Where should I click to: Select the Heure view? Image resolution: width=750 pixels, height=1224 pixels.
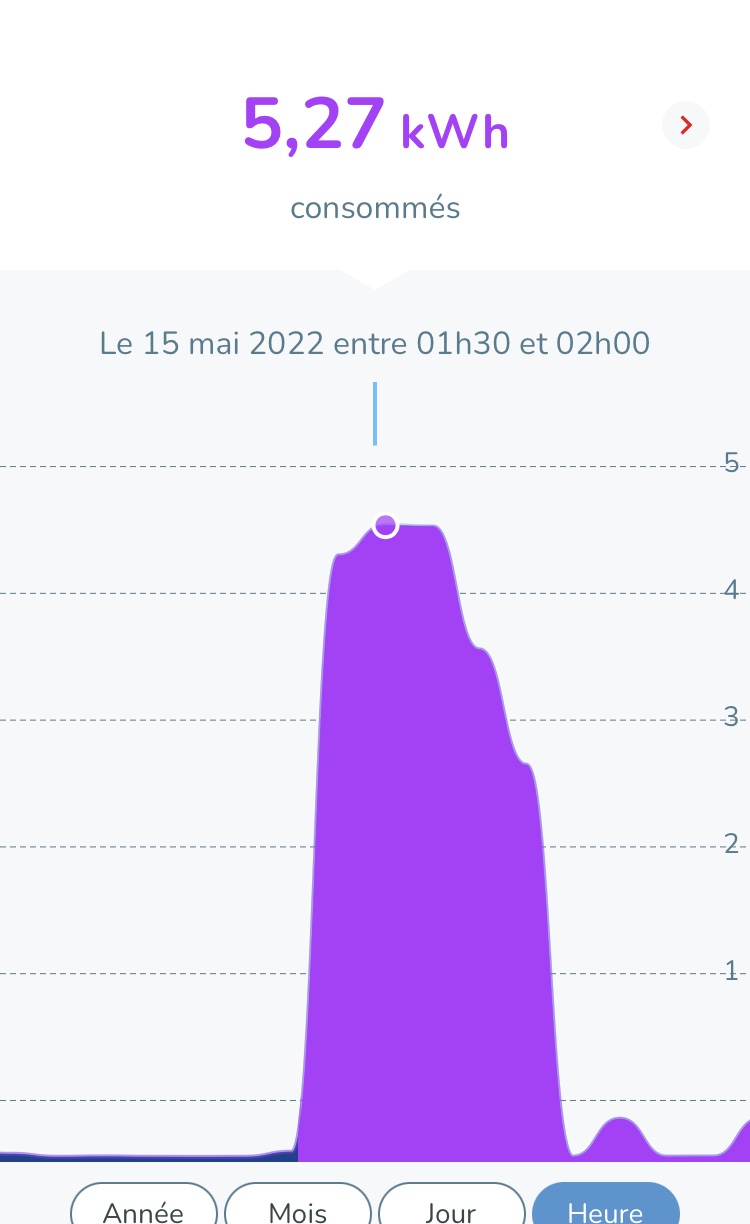(605, 1208)
